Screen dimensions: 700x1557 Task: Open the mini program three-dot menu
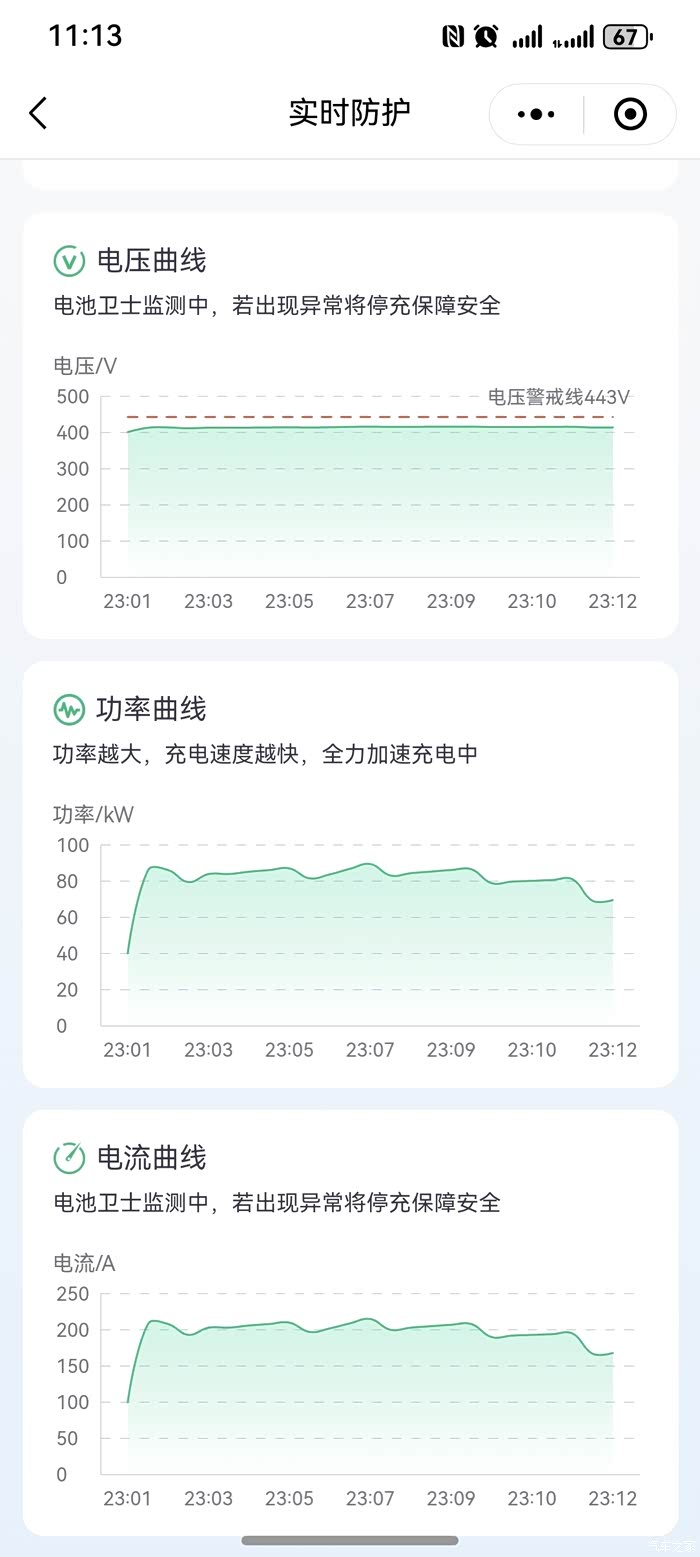(536, 115)
